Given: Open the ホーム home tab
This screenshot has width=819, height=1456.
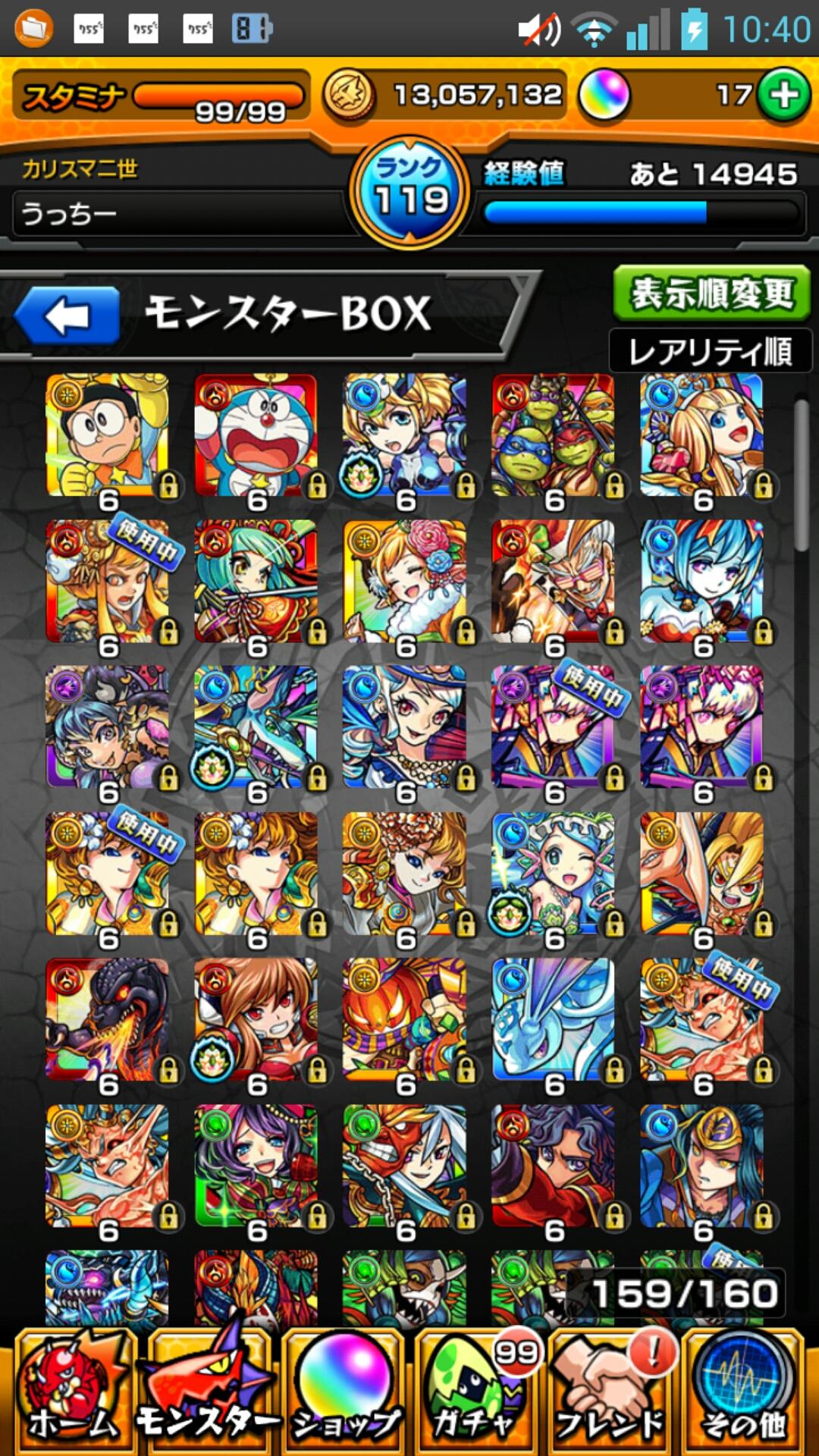Looking at the screenshot, I should [74, 1392].
